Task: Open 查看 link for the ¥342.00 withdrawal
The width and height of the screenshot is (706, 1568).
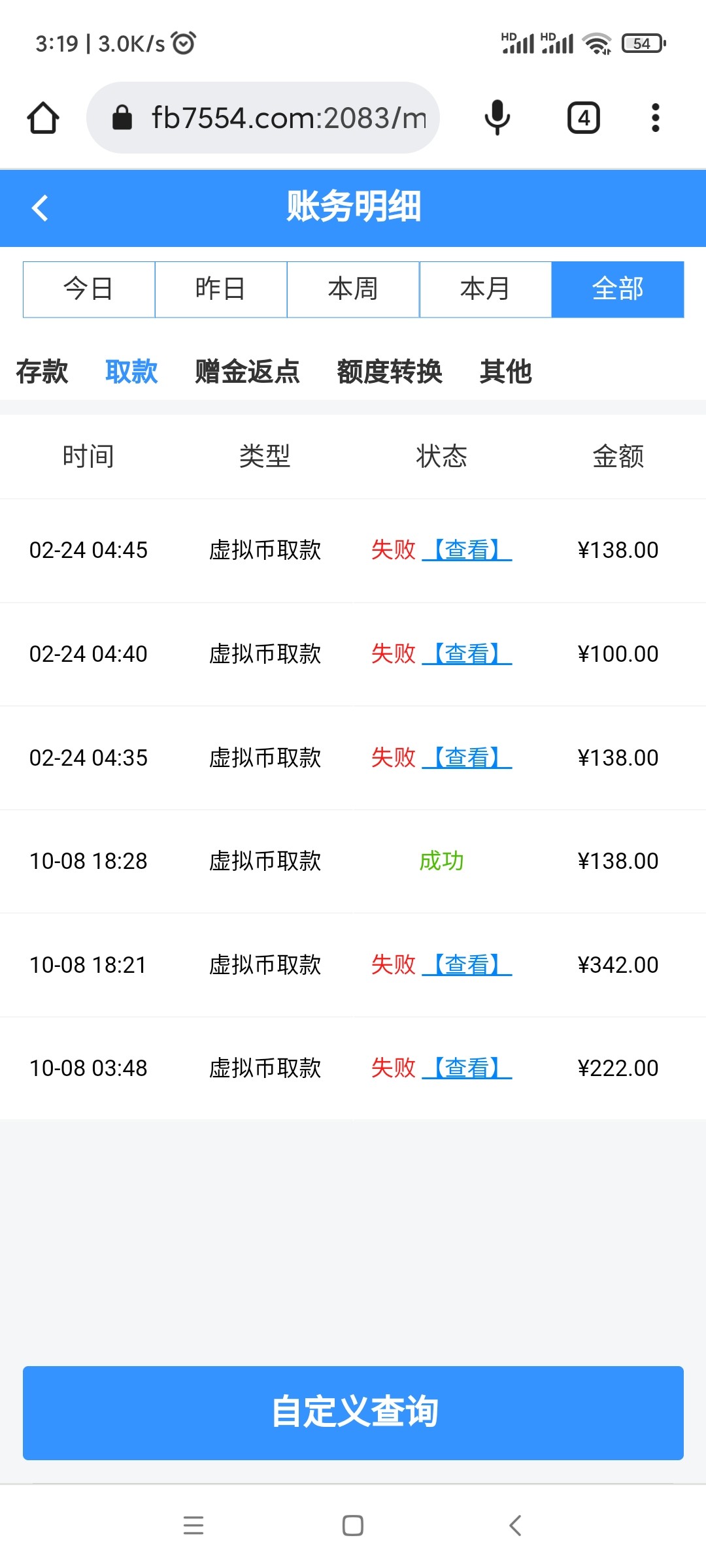Action: (467, 965)
